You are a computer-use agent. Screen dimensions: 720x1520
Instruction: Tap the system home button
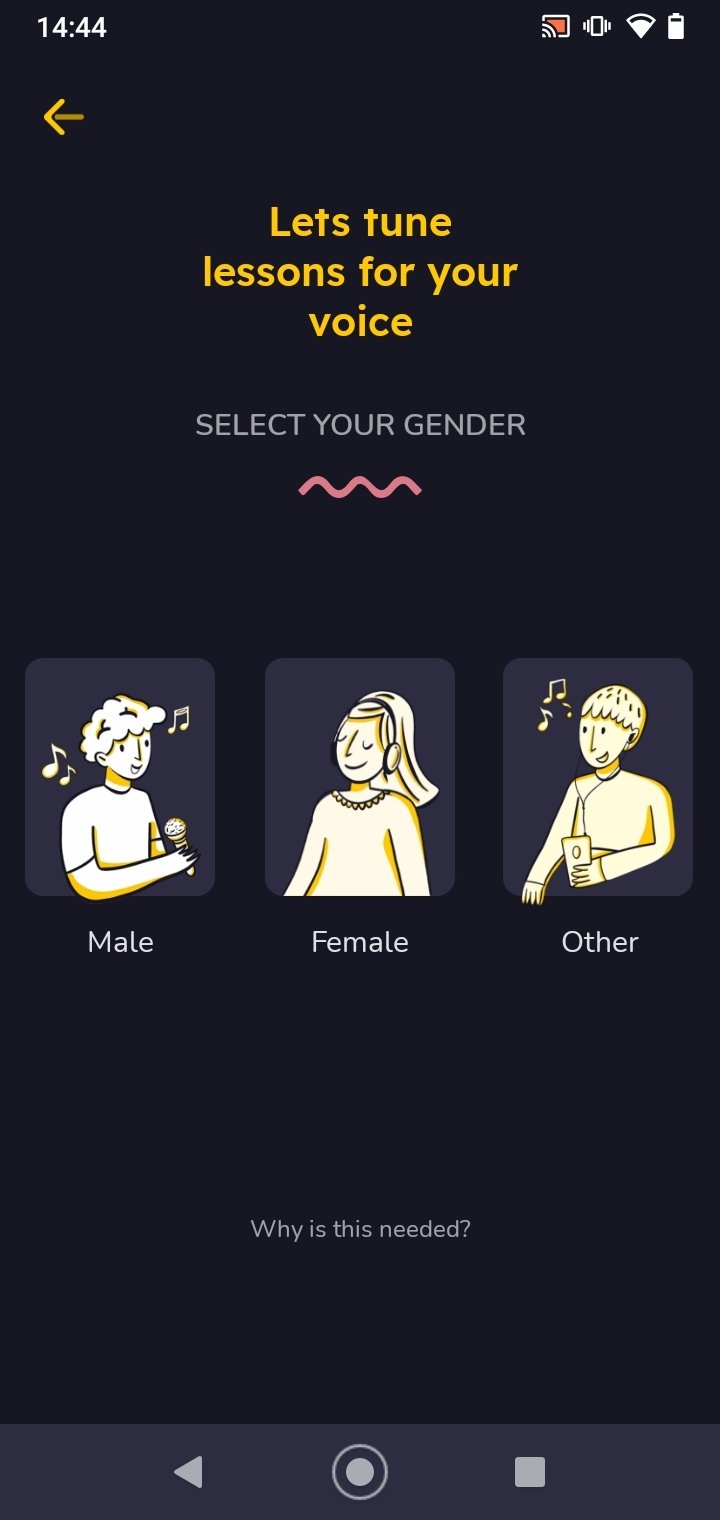(x=360, y=1472)
